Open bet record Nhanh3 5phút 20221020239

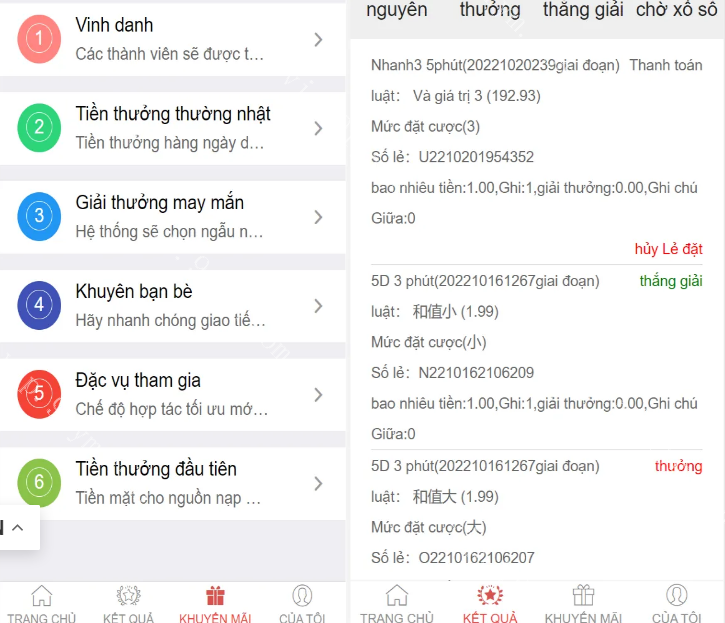[495, 65]
